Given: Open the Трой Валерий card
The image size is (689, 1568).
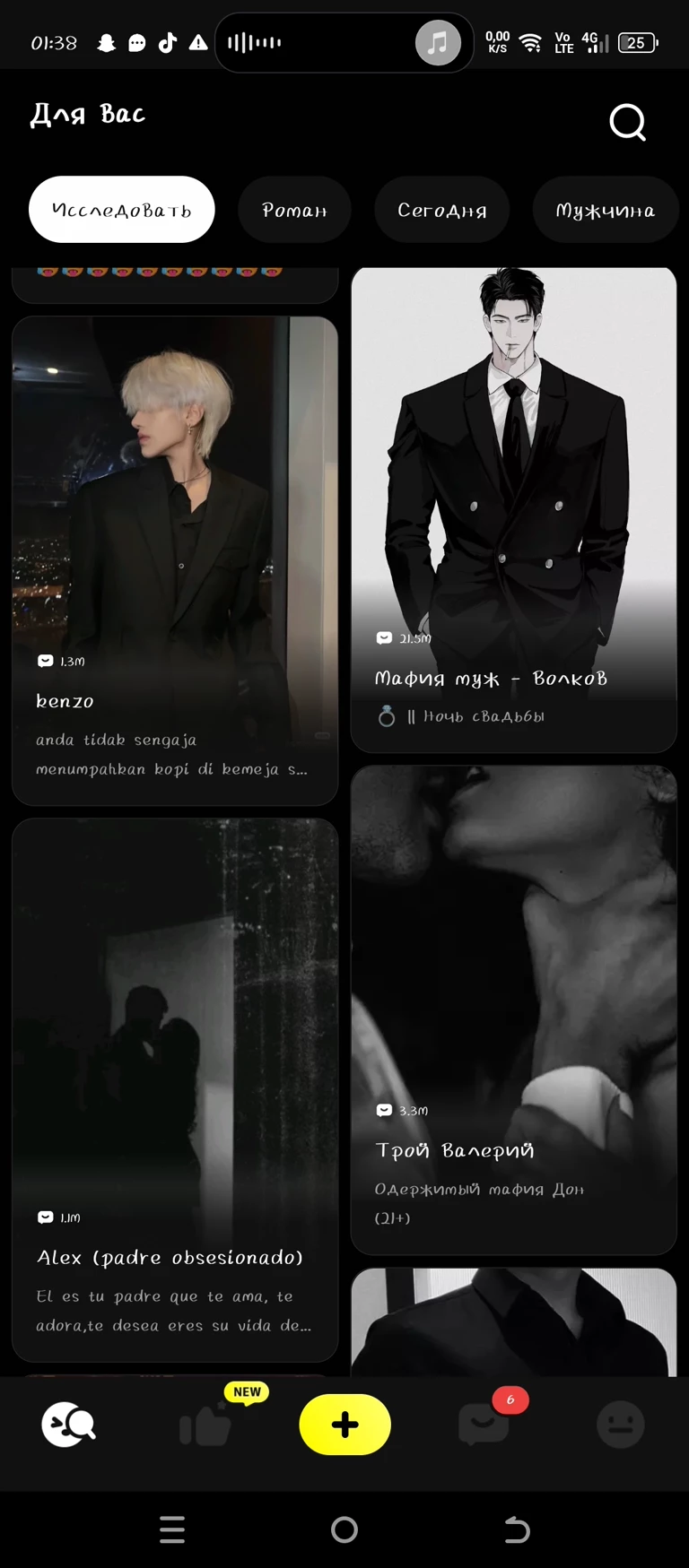Looking at the screenshot, I should pyautogui.click(x=513, y=1009).
